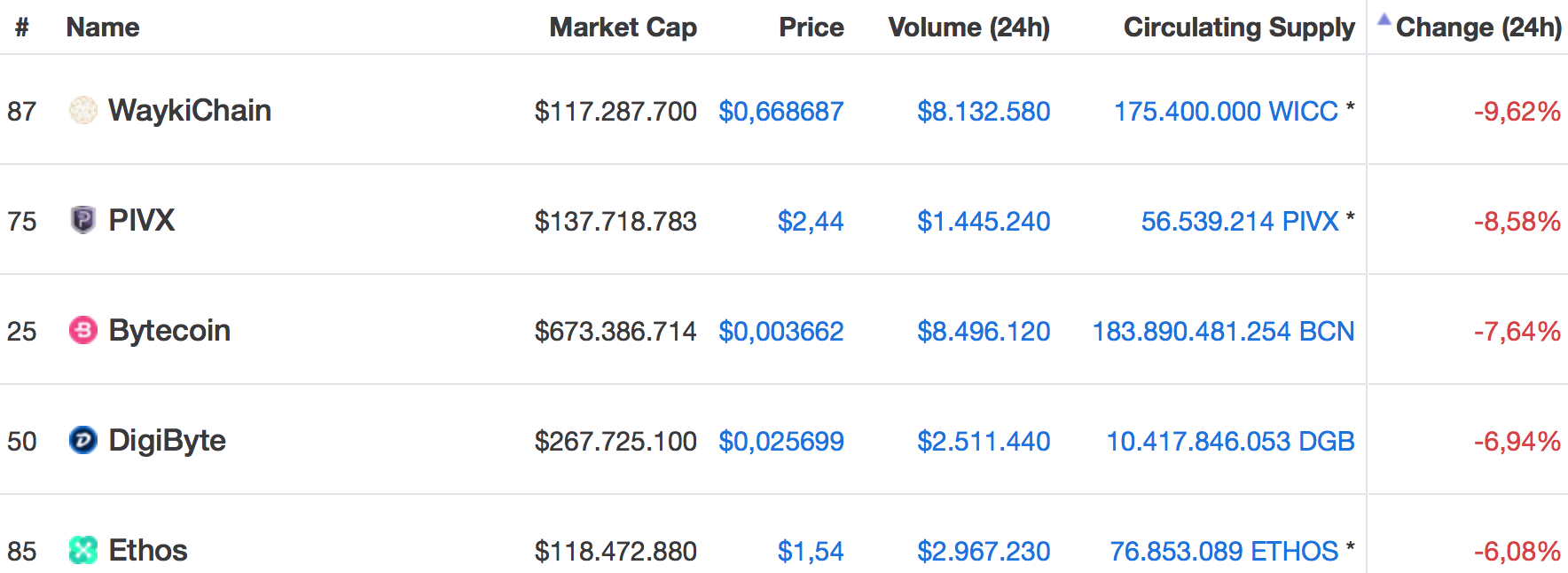Viewport: 1568px width, 573px height.
Task: Sort the table by Market Cap
Action: coord(623,27)
